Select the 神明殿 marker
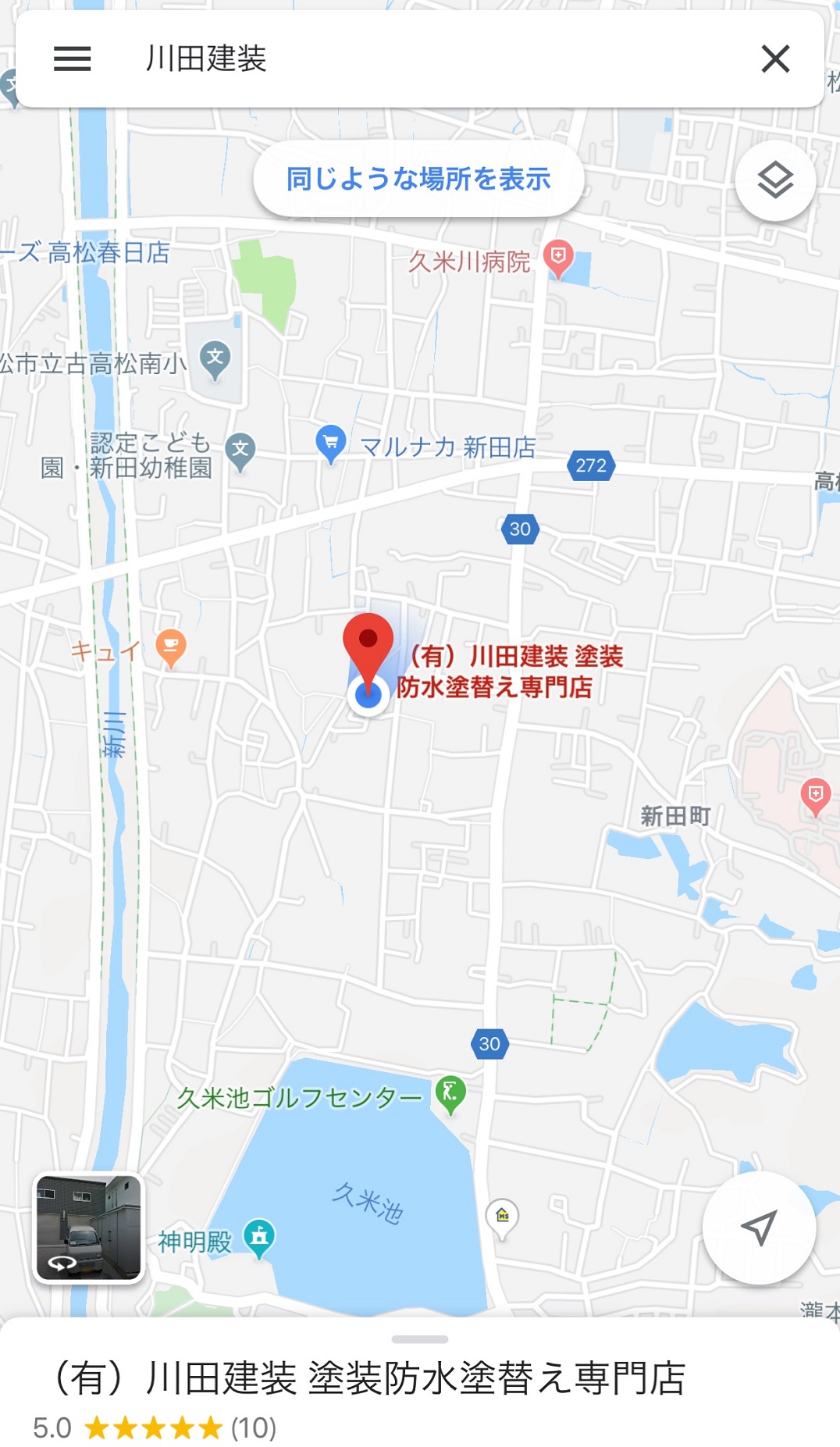 (x=259, y=1236)
